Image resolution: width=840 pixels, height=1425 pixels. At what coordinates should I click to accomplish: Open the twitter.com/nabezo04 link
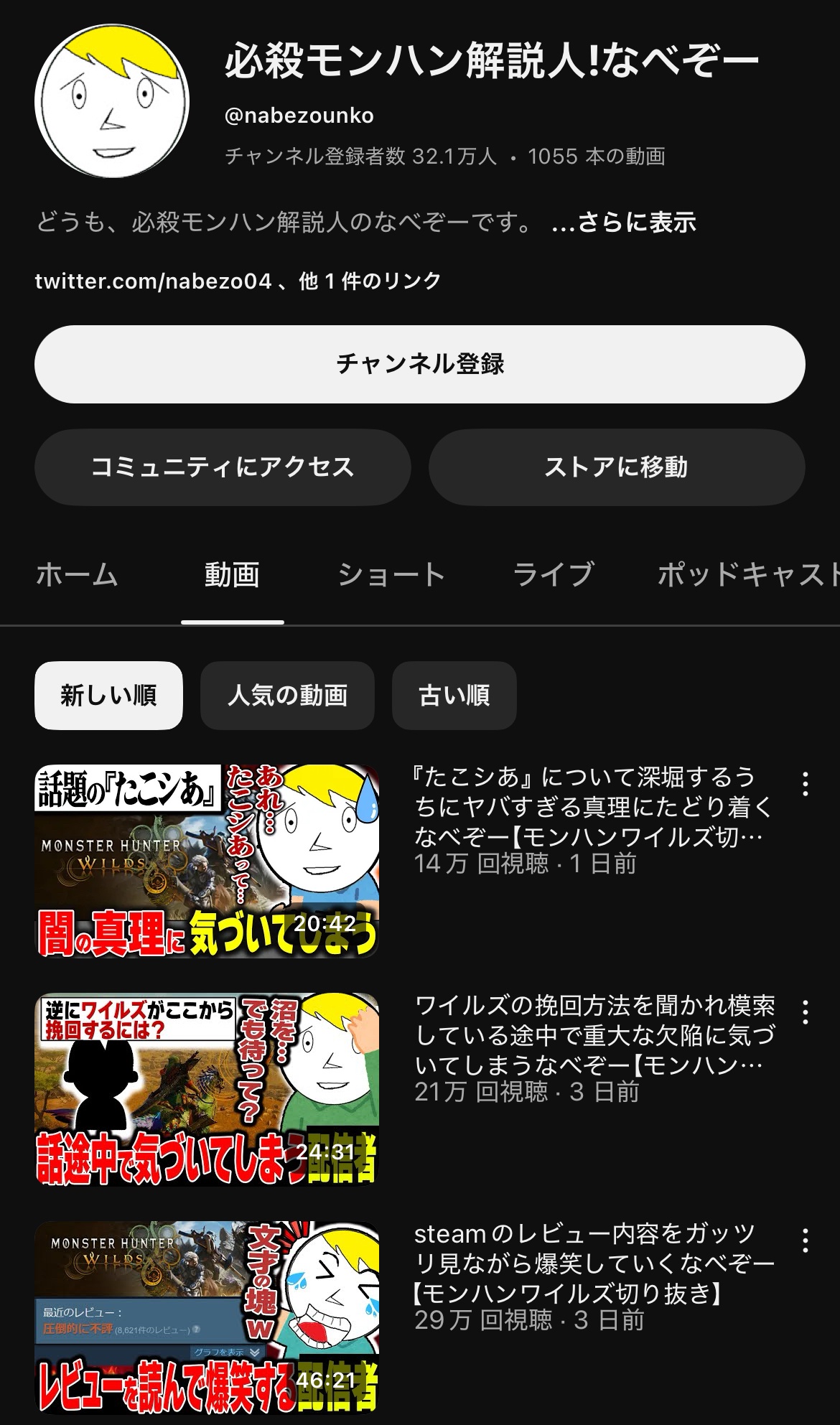click(153, 281)
